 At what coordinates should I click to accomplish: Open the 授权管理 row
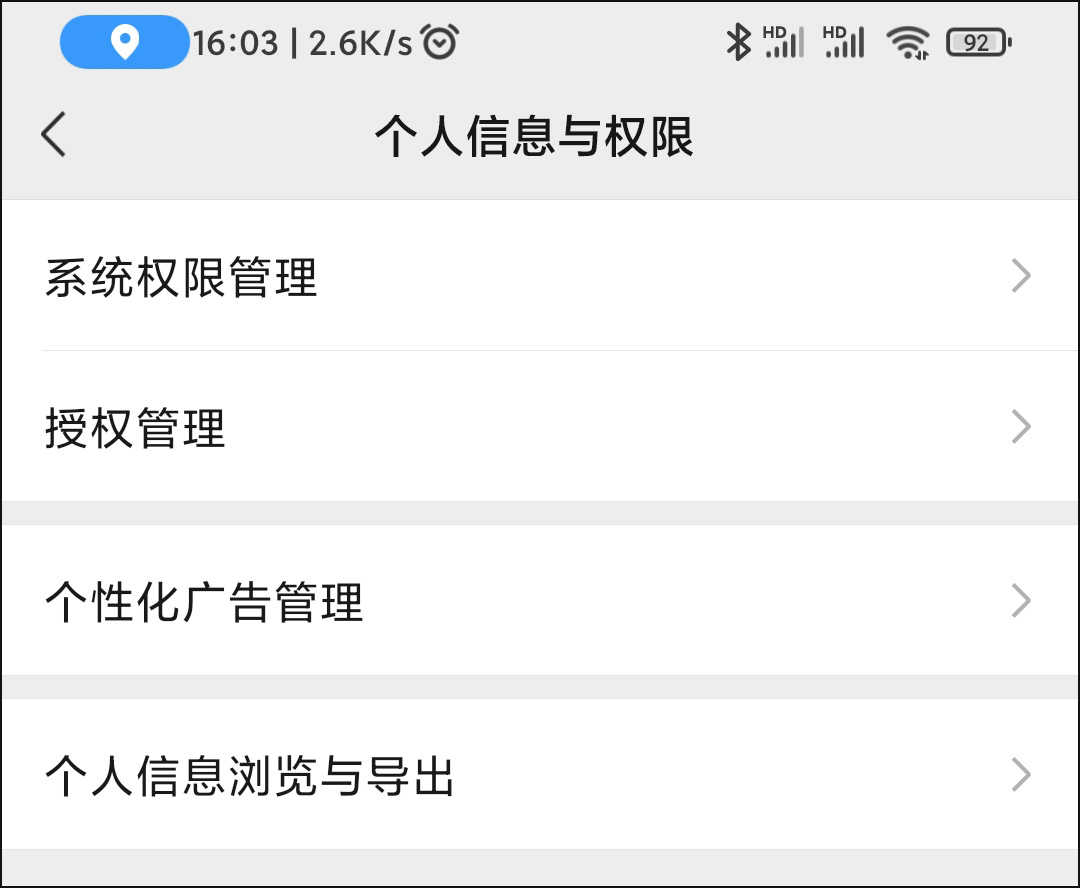pyautogui.click(x=540, y=426)
